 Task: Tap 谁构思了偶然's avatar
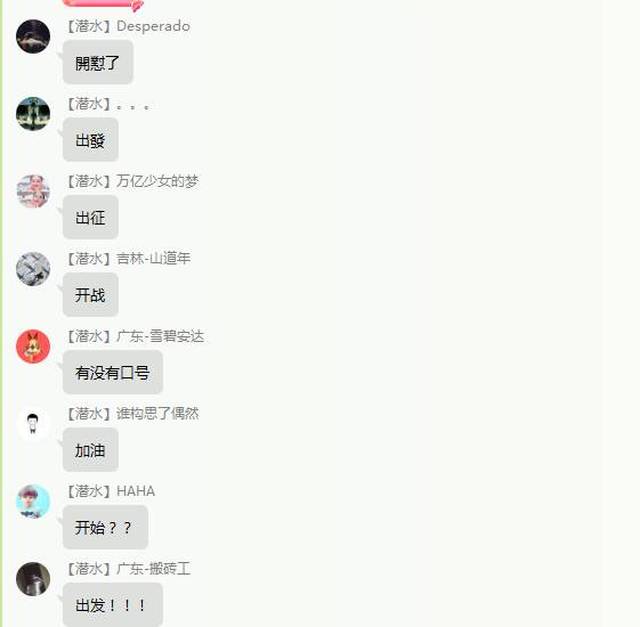pos(33,424)
